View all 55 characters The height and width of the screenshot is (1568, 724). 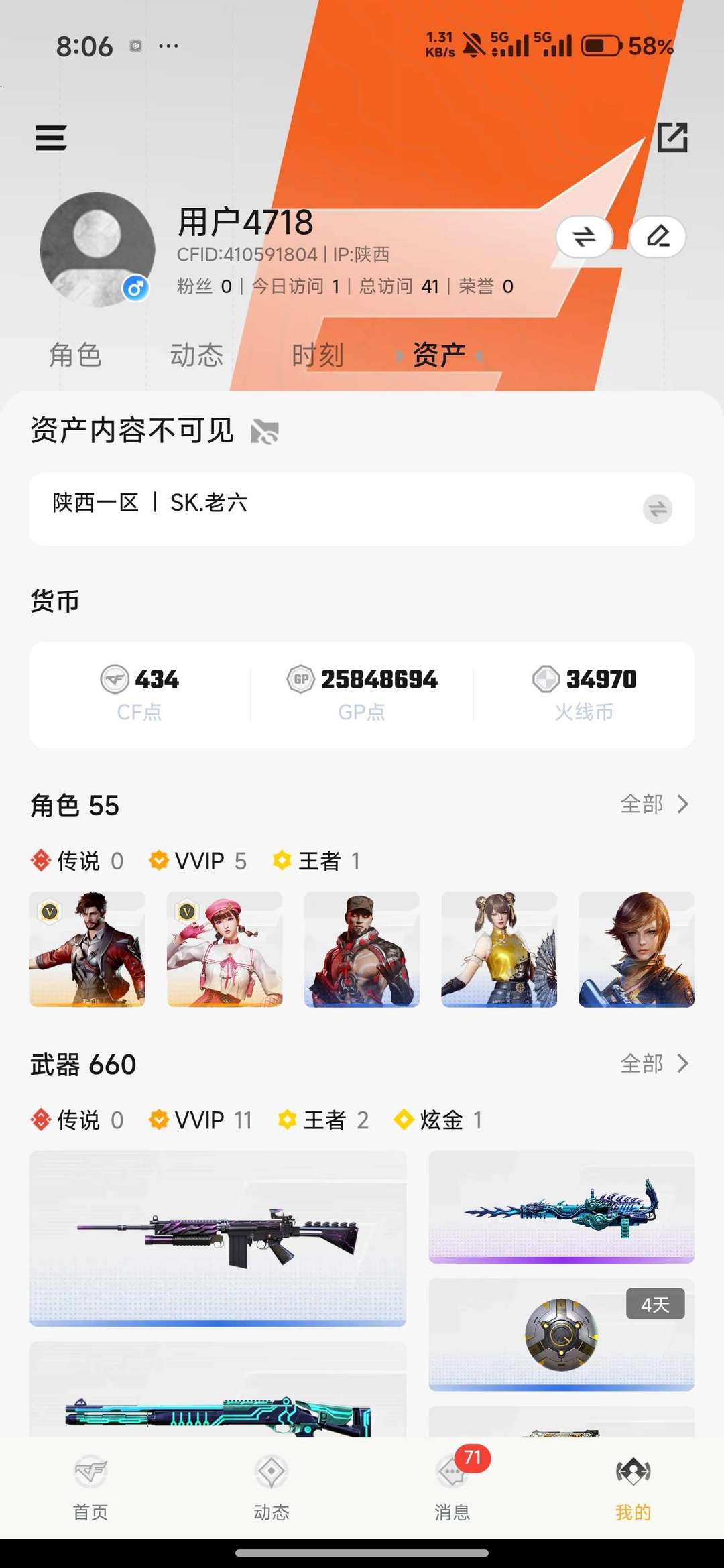click(x=654, y=804)
